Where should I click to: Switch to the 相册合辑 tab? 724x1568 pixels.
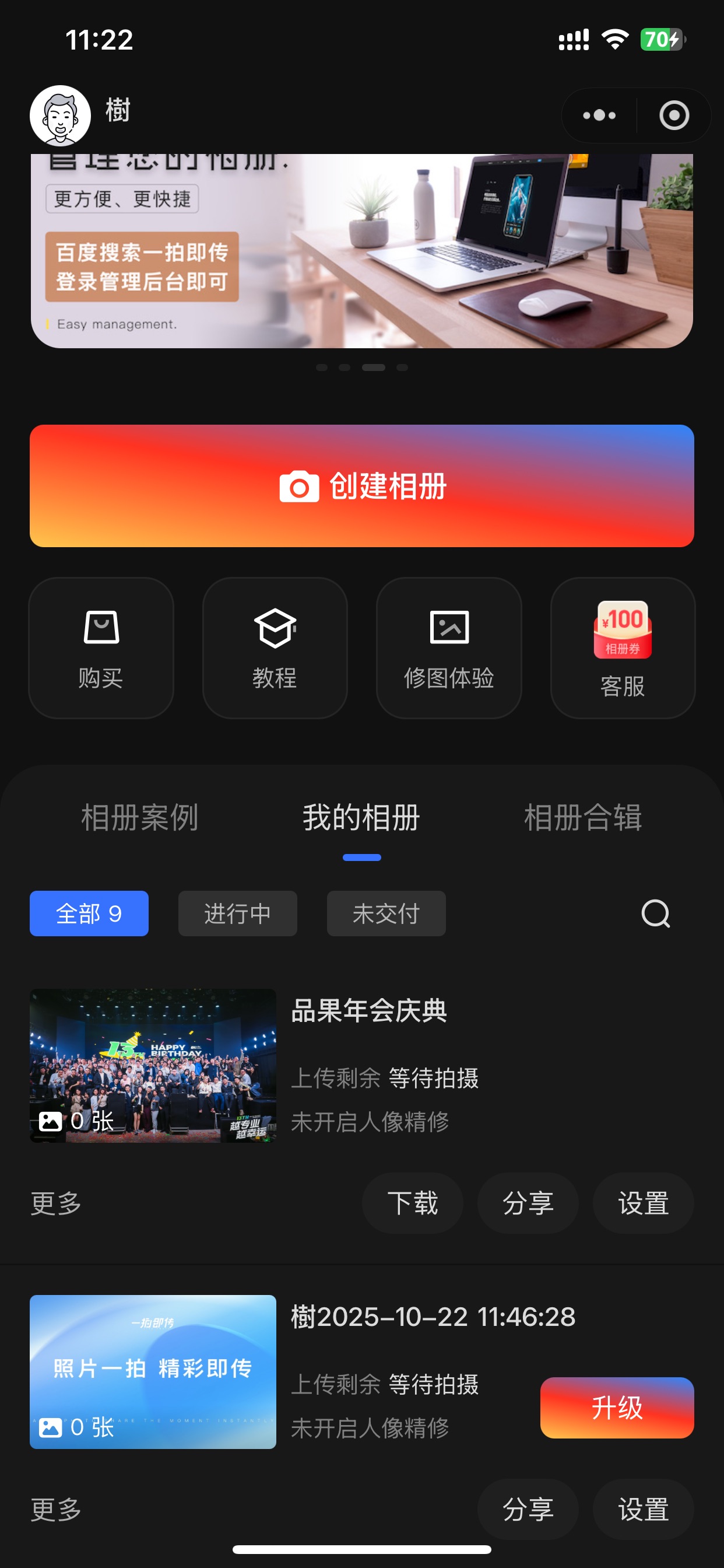[583, 817]
